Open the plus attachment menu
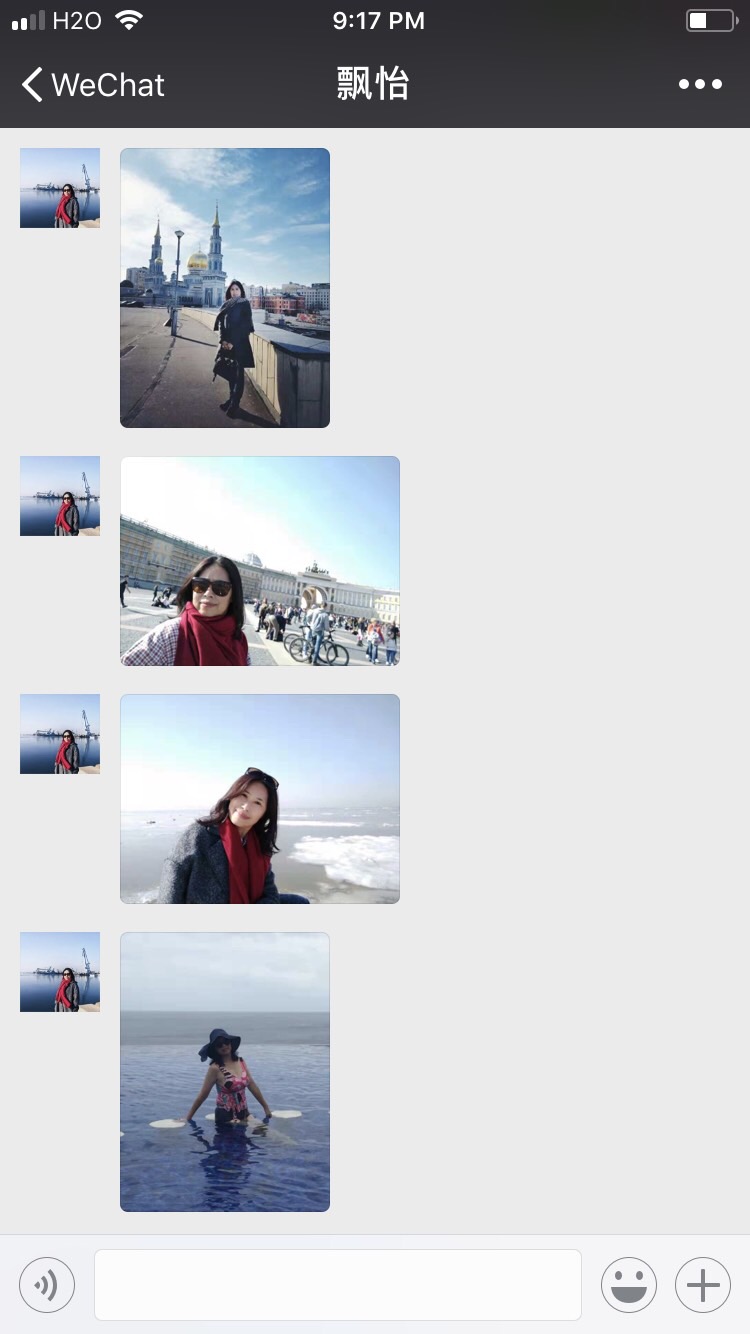750x1334 pixels. (x=703, y=1284)
